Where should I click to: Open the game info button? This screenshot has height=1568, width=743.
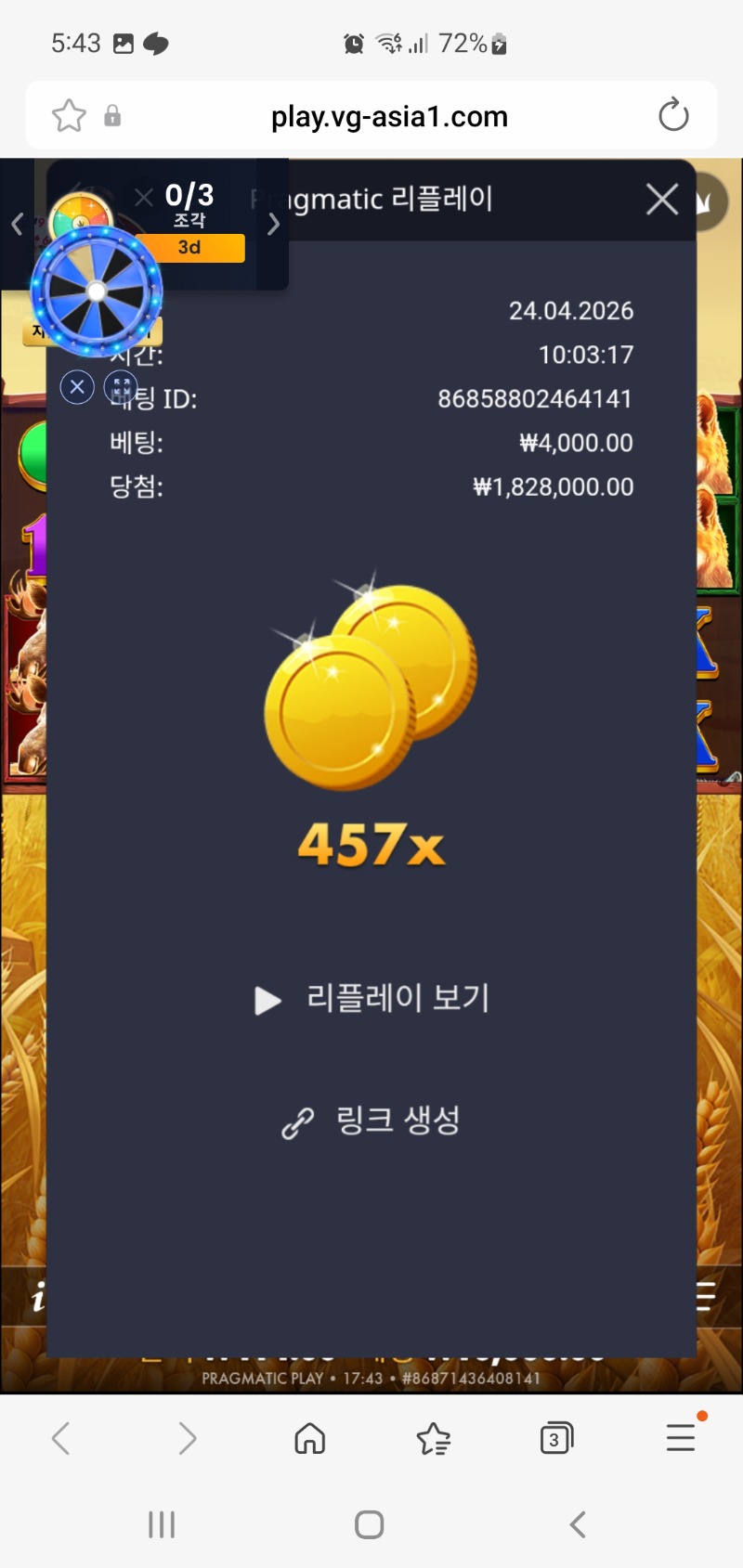point(38,1297)
